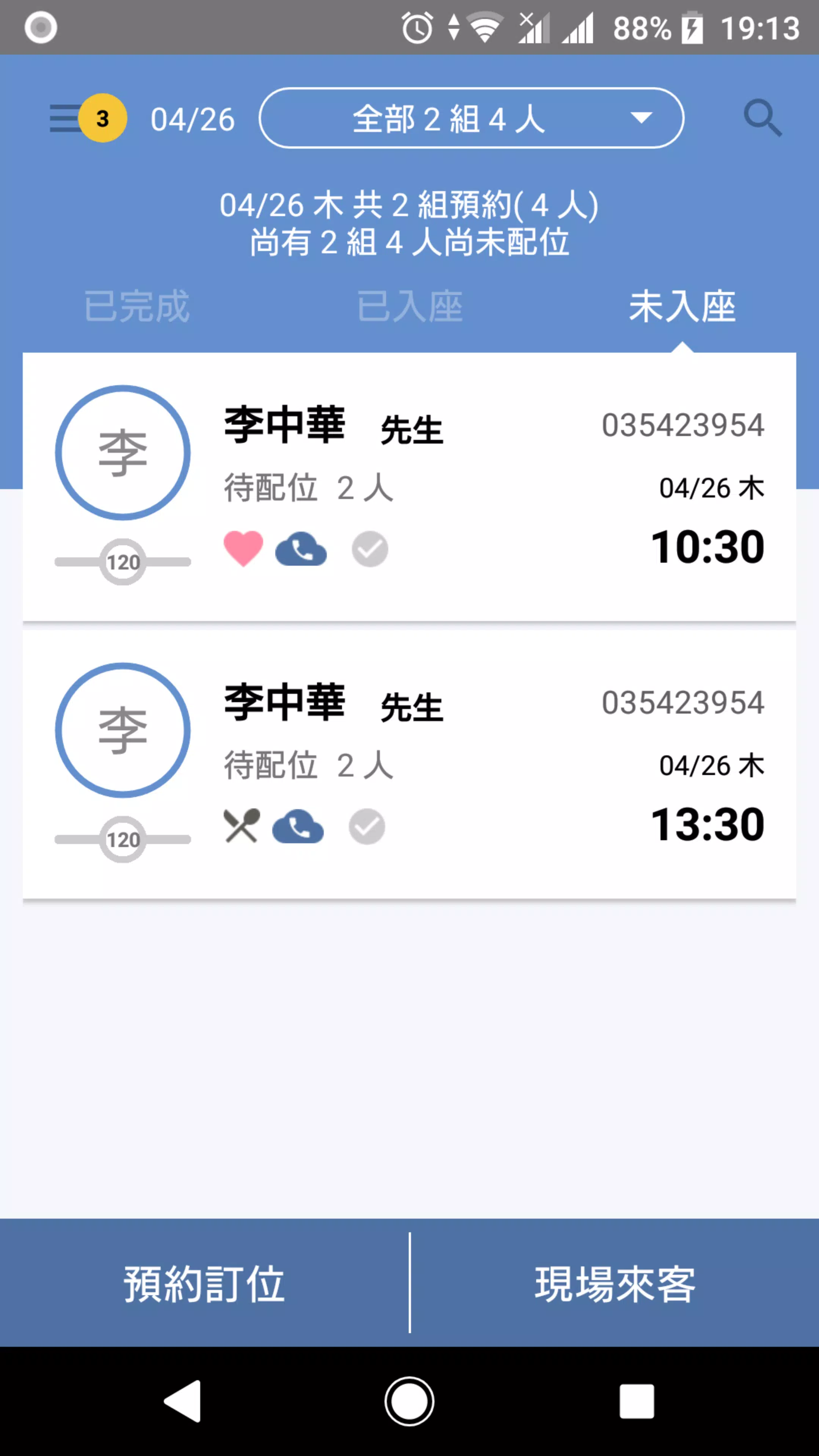Image resolution: width=819 pixels, height=1456 pixels.
Task: Tap the cloud phone icon on 13:30 booking
Action: tap(298, 826)
